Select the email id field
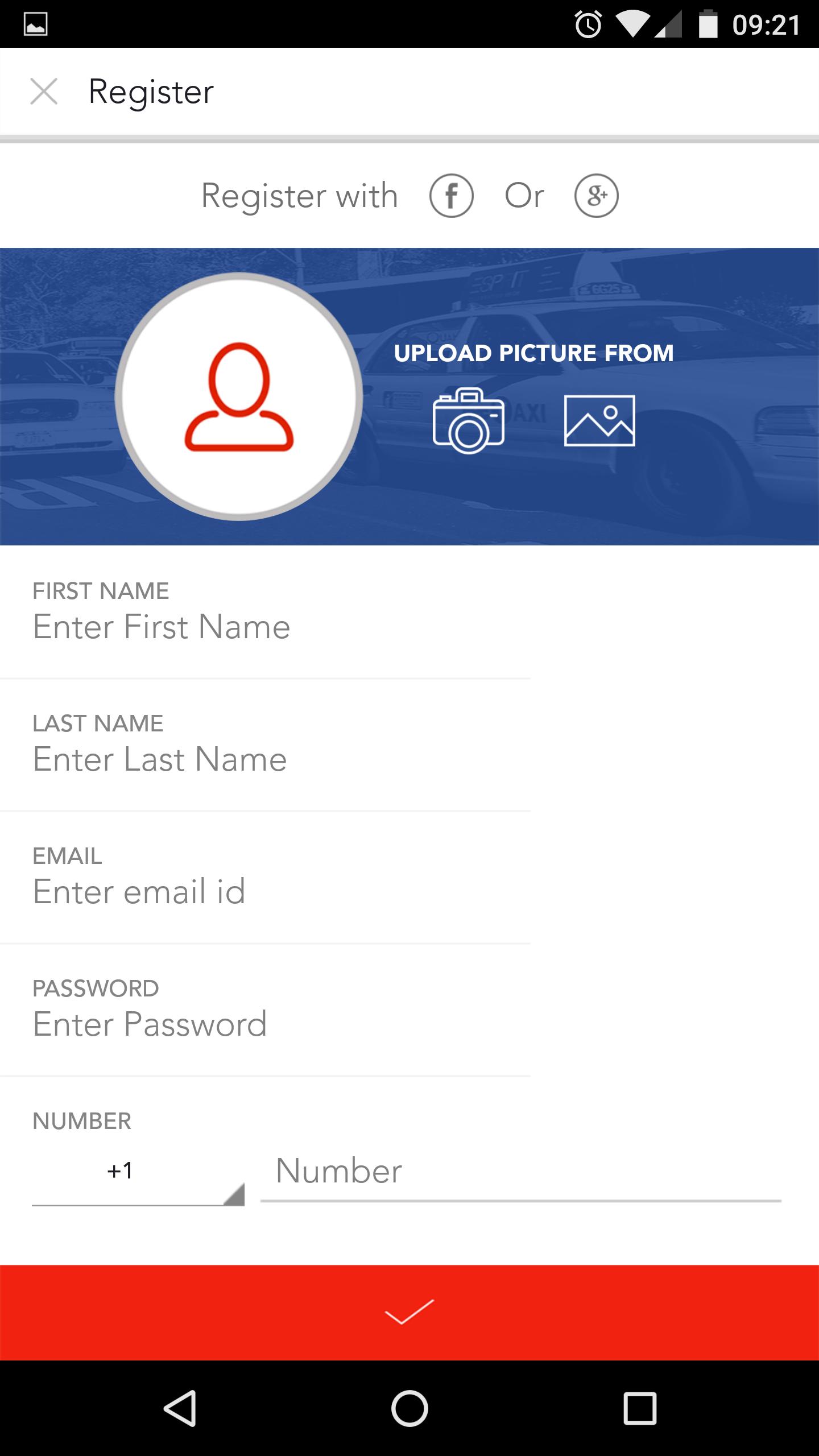 (265, 891)
